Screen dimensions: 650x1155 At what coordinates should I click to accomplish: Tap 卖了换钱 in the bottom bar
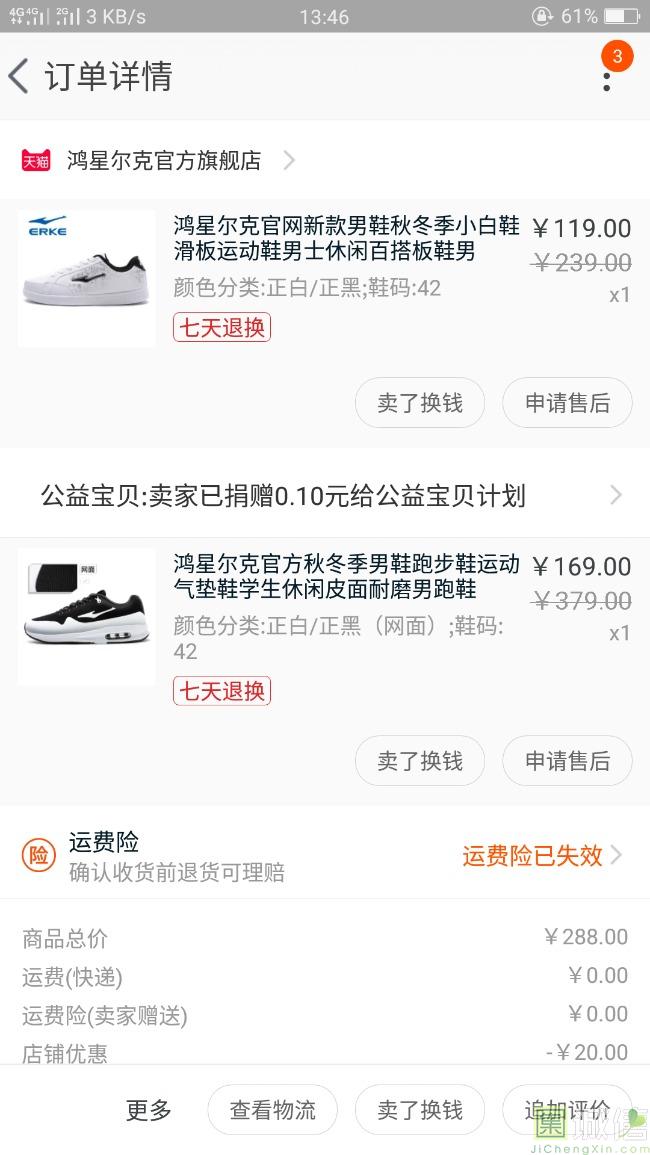(x=420, y=1110)
